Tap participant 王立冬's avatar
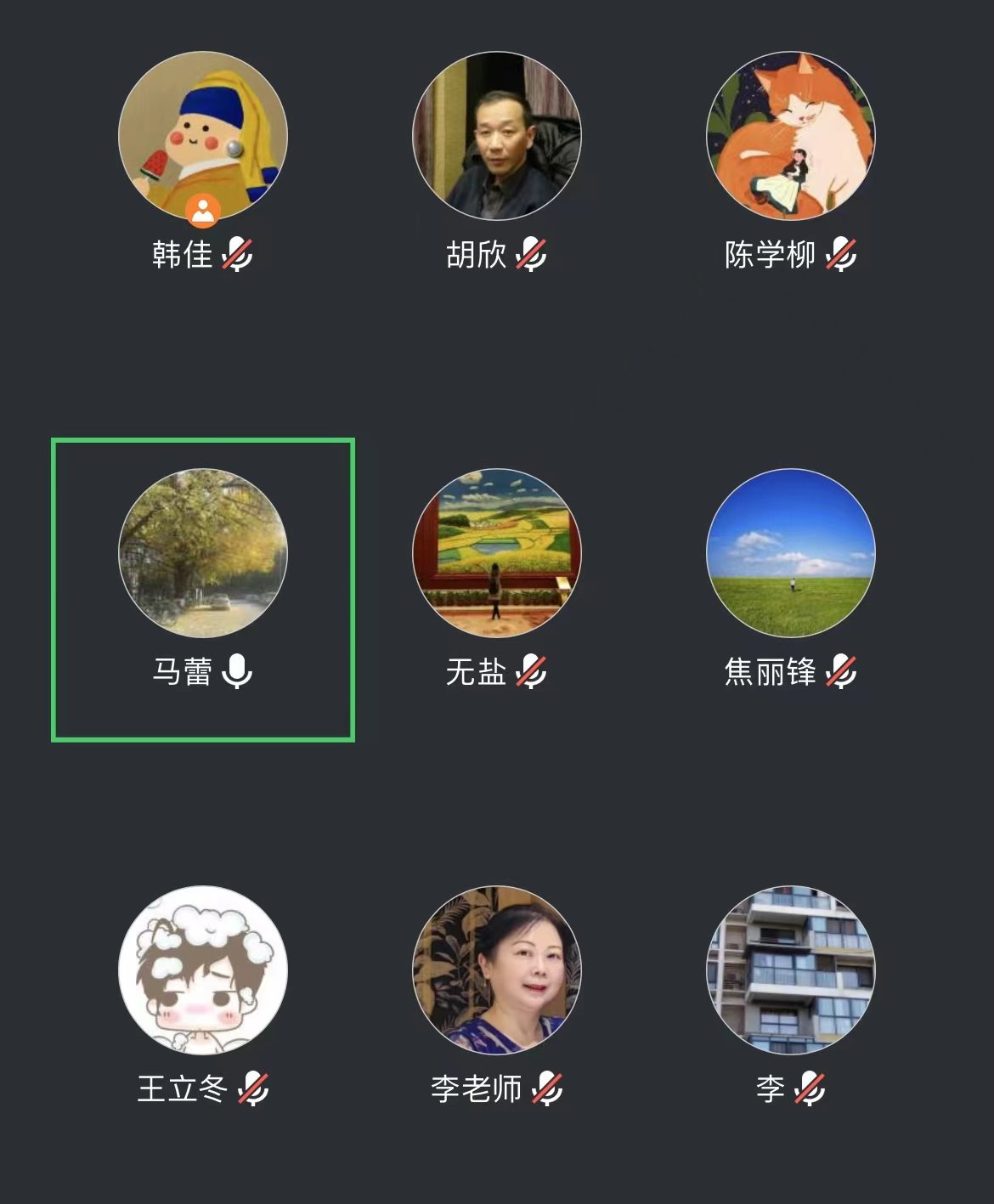The image size is (994, 1204). [203, 970]
